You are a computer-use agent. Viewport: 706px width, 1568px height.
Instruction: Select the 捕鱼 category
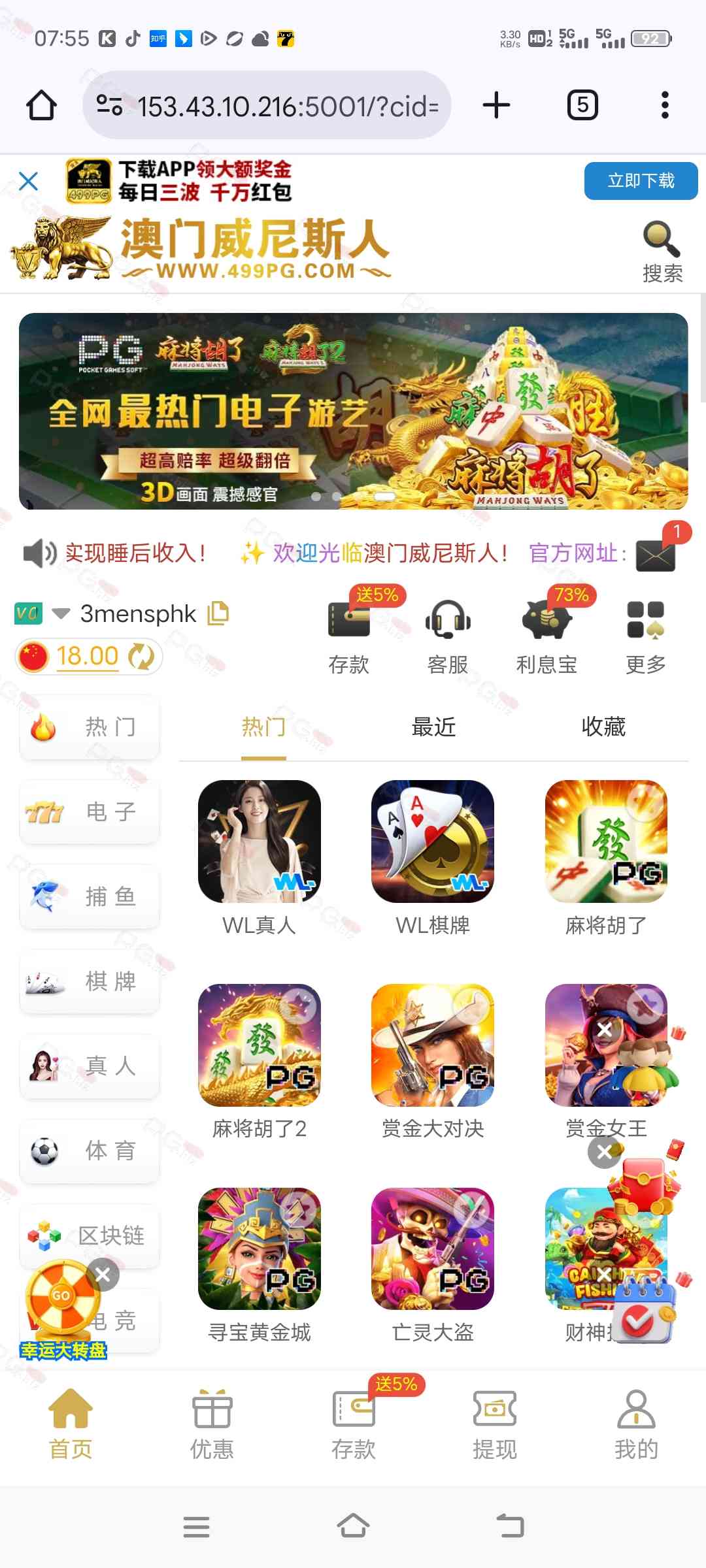tap(90, 896)
